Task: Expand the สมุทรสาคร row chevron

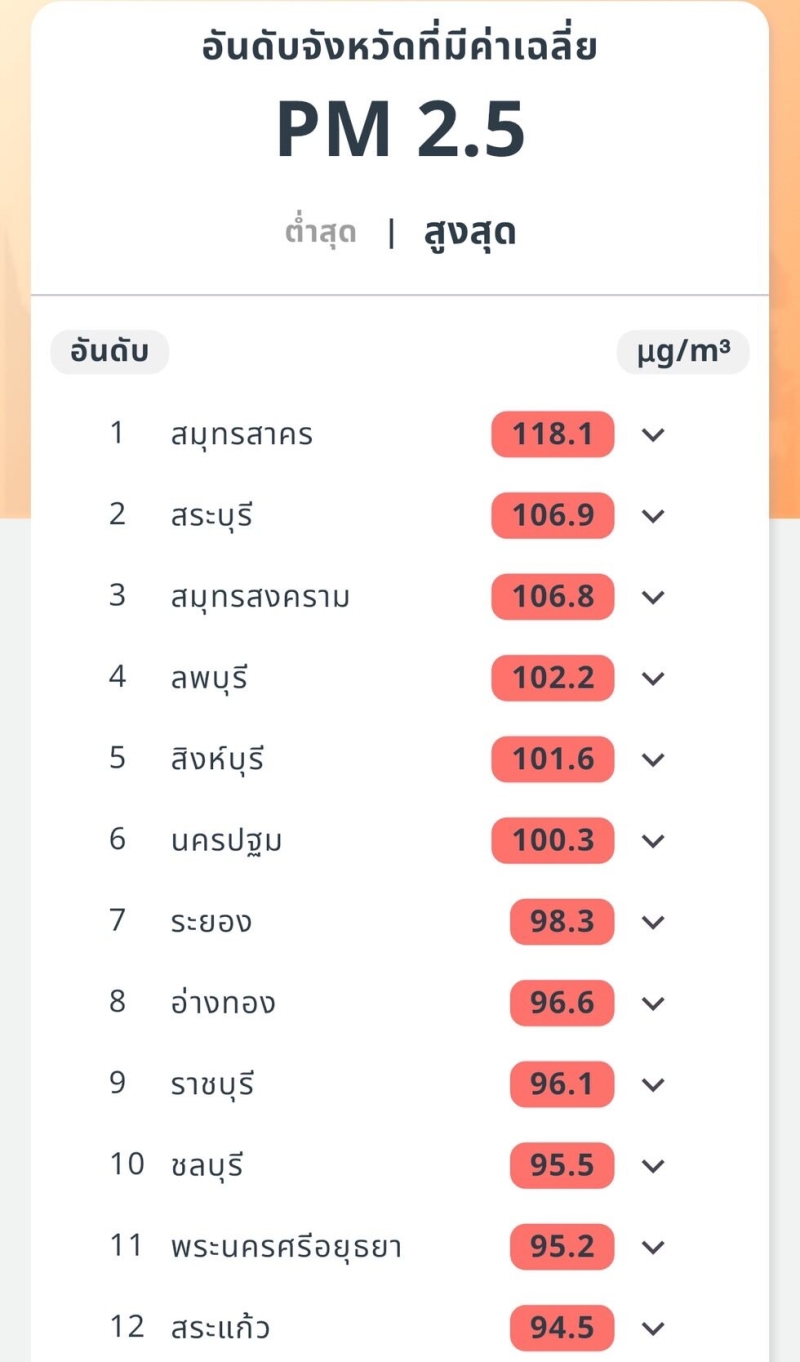Action: [653, 435]
